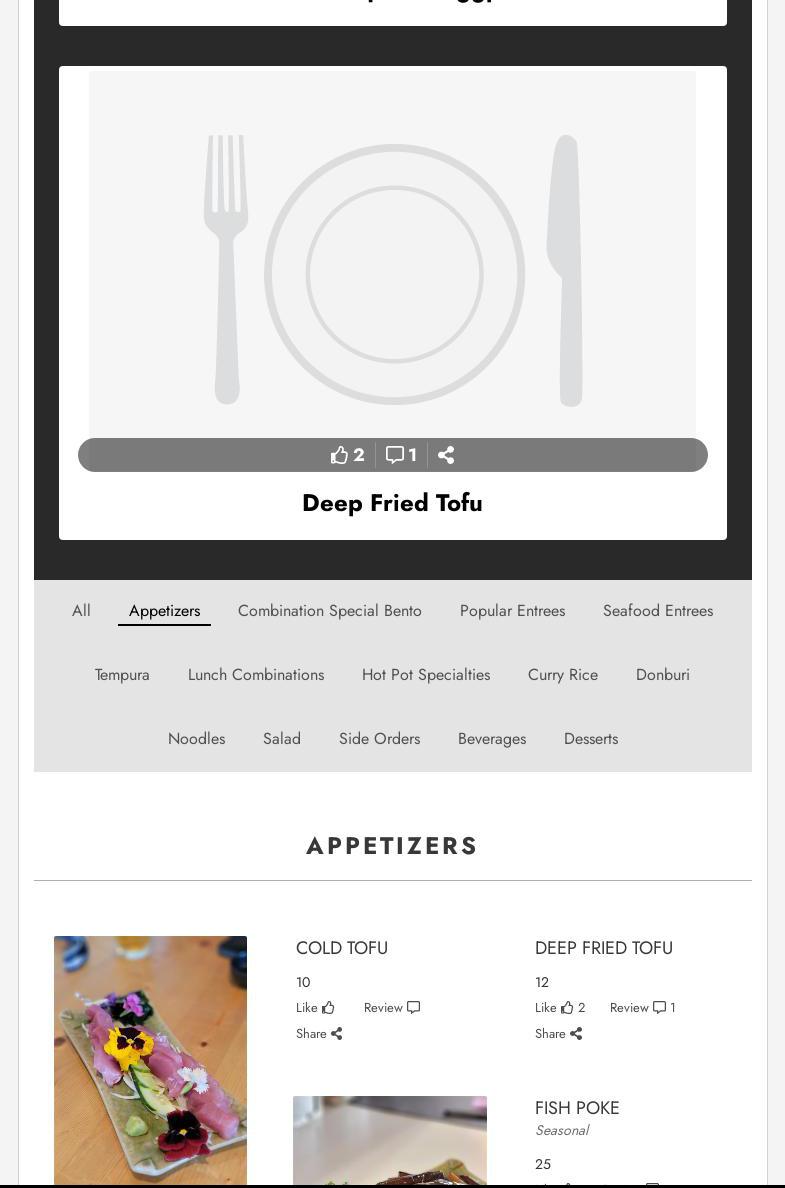This screenshot has height=1188, width=785.
Task: Select the Curry Rice tab
Action: (x=562, y=675)
